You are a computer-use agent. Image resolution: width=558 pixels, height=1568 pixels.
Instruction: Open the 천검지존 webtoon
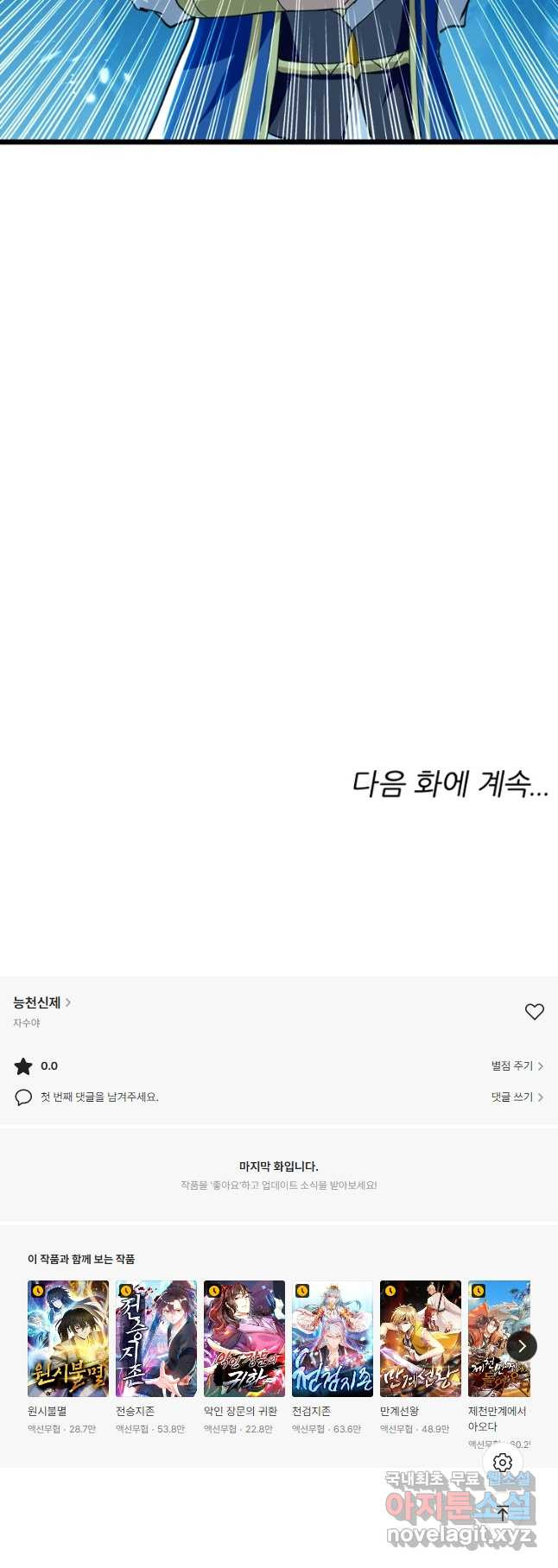point(333,1338)
